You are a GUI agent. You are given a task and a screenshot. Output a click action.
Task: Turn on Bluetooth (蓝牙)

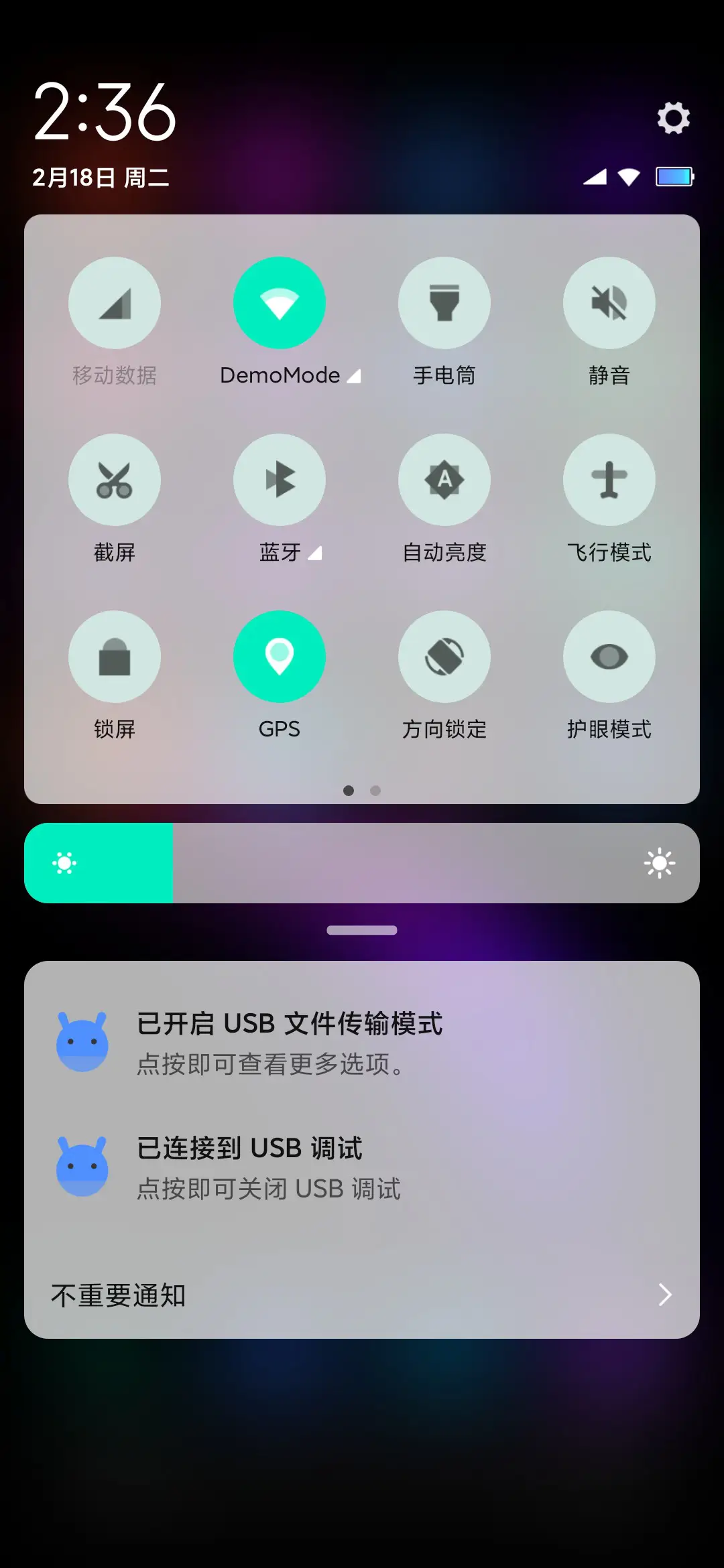click(280, 480)
